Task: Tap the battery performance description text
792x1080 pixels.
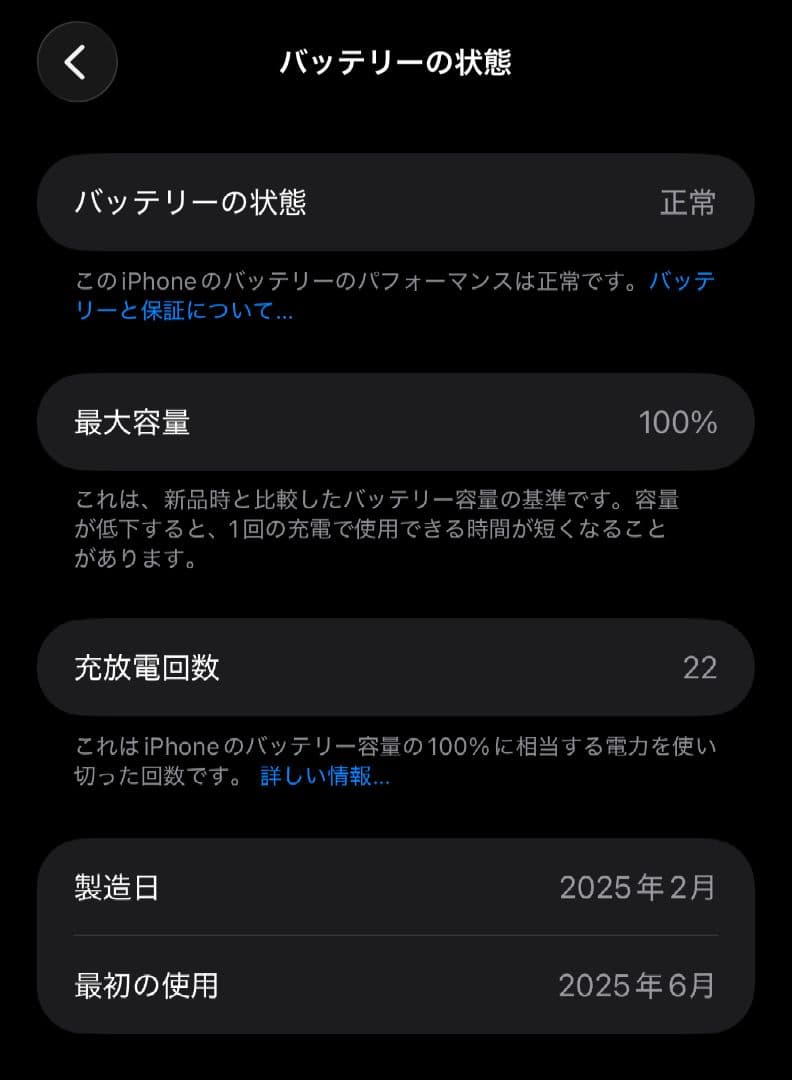Action: tap(395, 292)
